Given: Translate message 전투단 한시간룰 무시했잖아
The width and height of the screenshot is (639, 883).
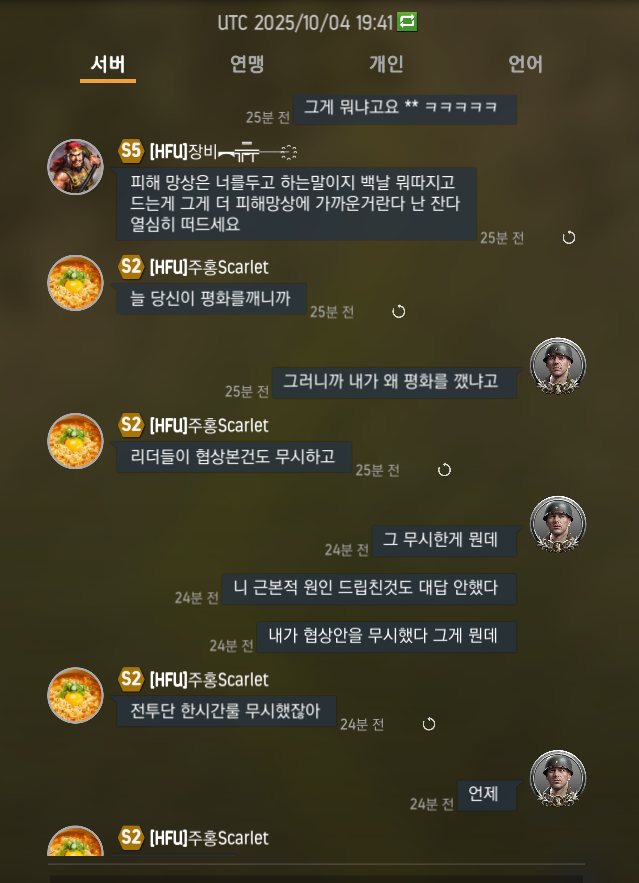Looking at the screenshot, I should tap(429, 724).
